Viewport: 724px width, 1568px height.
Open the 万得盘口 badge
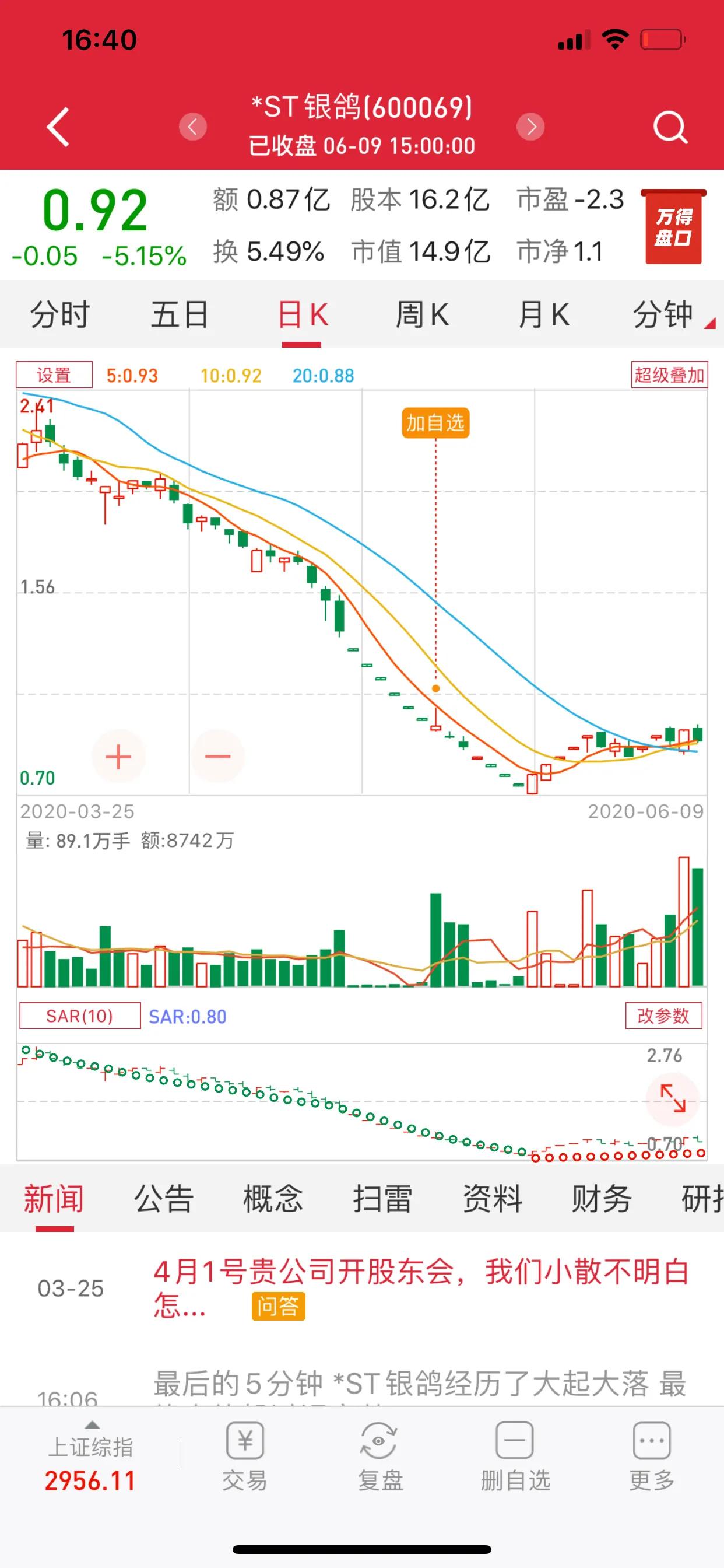(x=673, y=227)
